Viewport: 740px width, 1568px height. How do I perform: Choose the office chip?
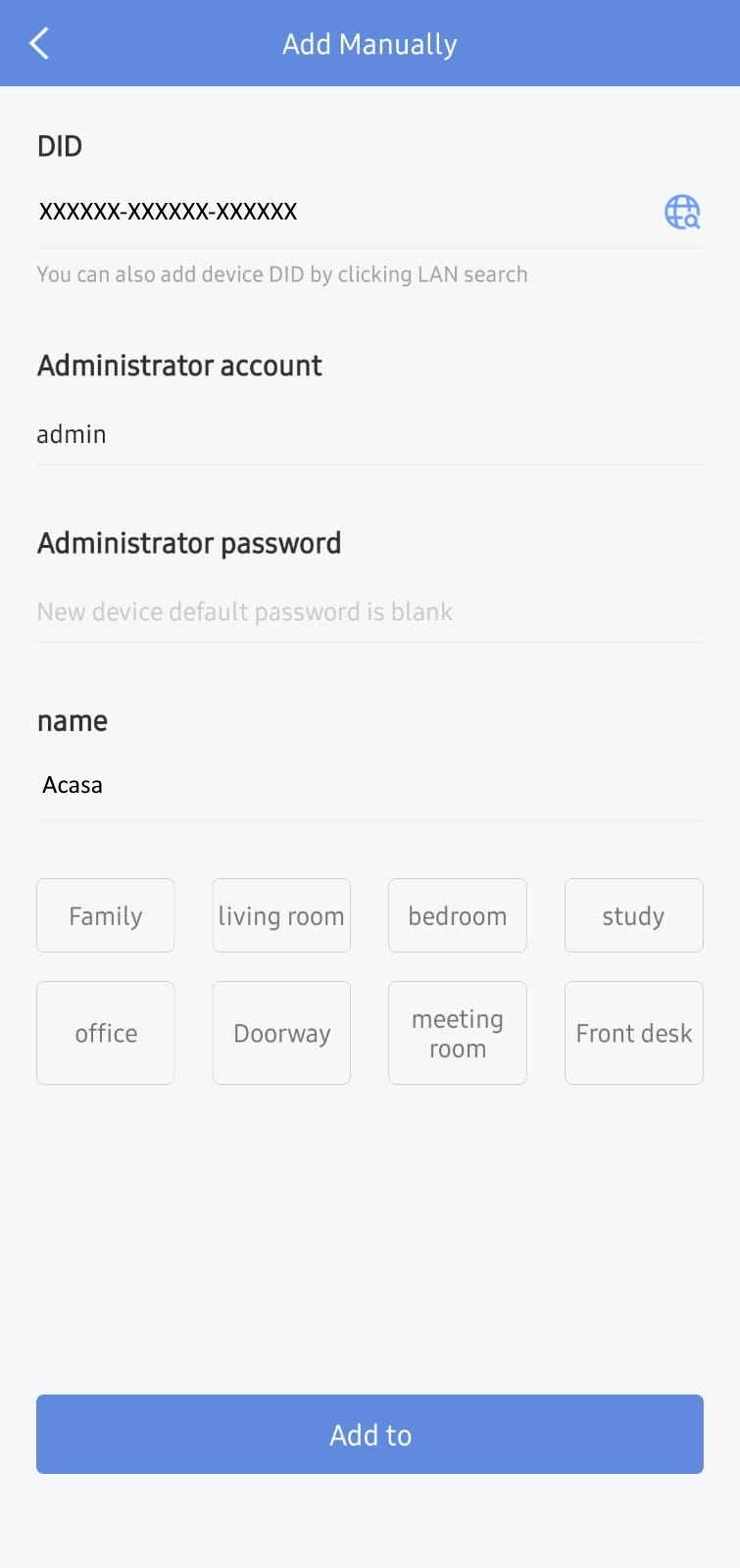[x=106, y=1033]
